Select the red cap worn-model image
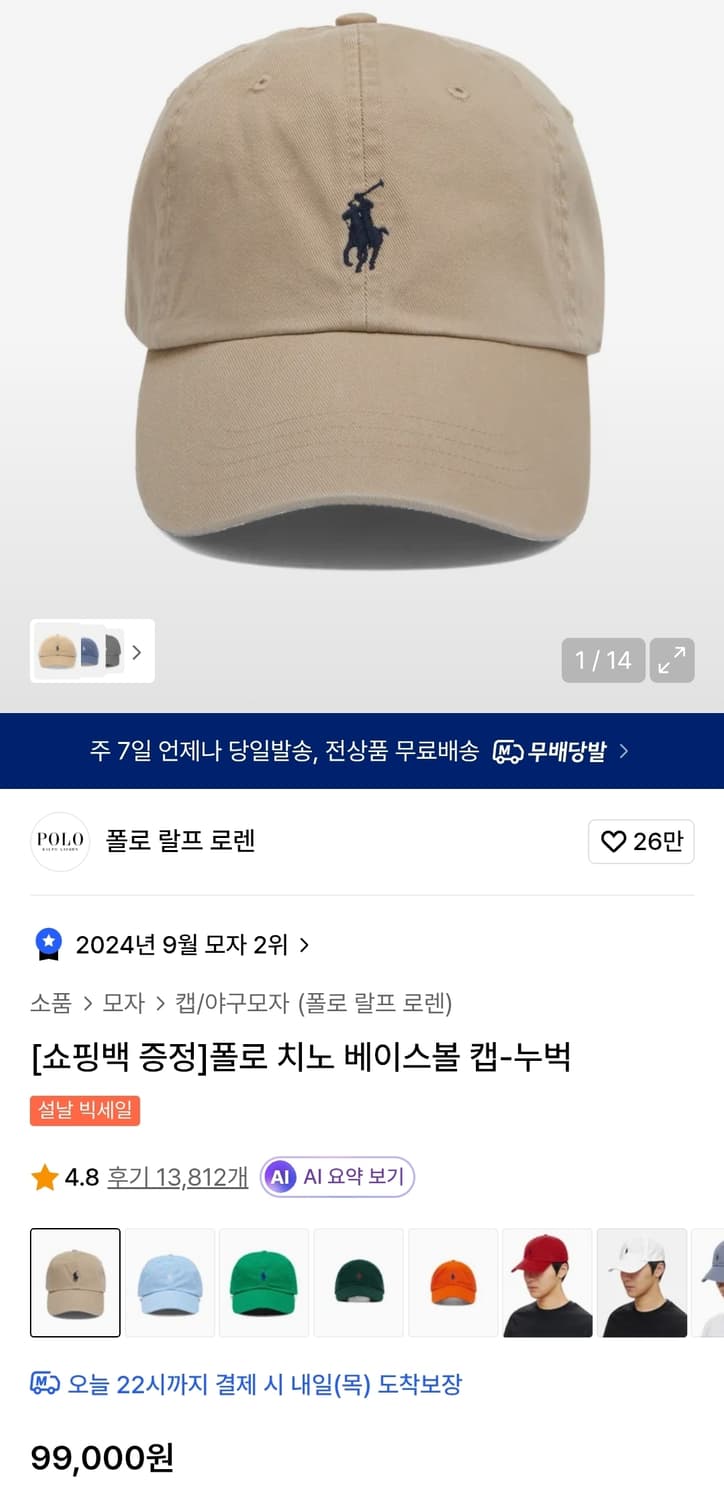 click(547, 1283)
